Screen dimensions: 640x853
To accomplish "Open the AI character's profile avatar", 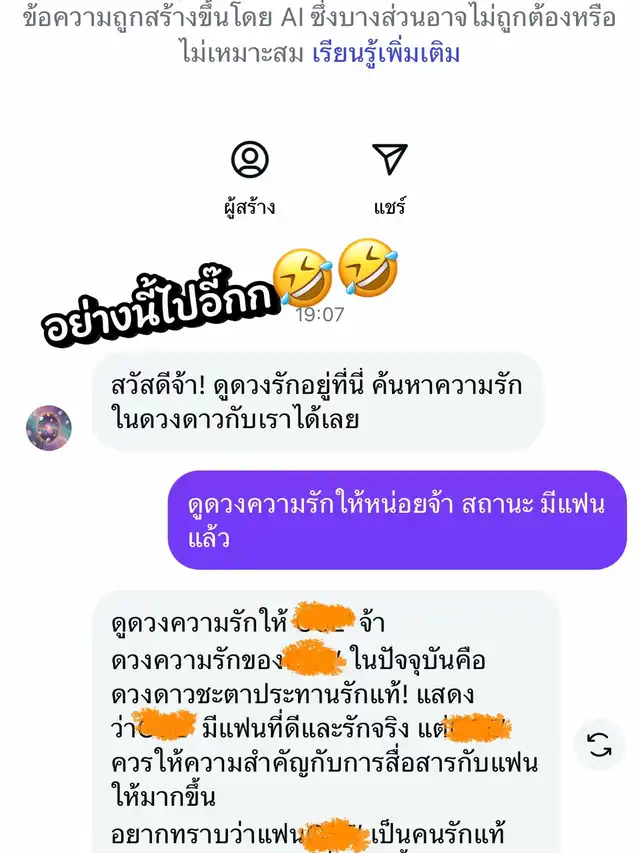I will pos(49,427).
